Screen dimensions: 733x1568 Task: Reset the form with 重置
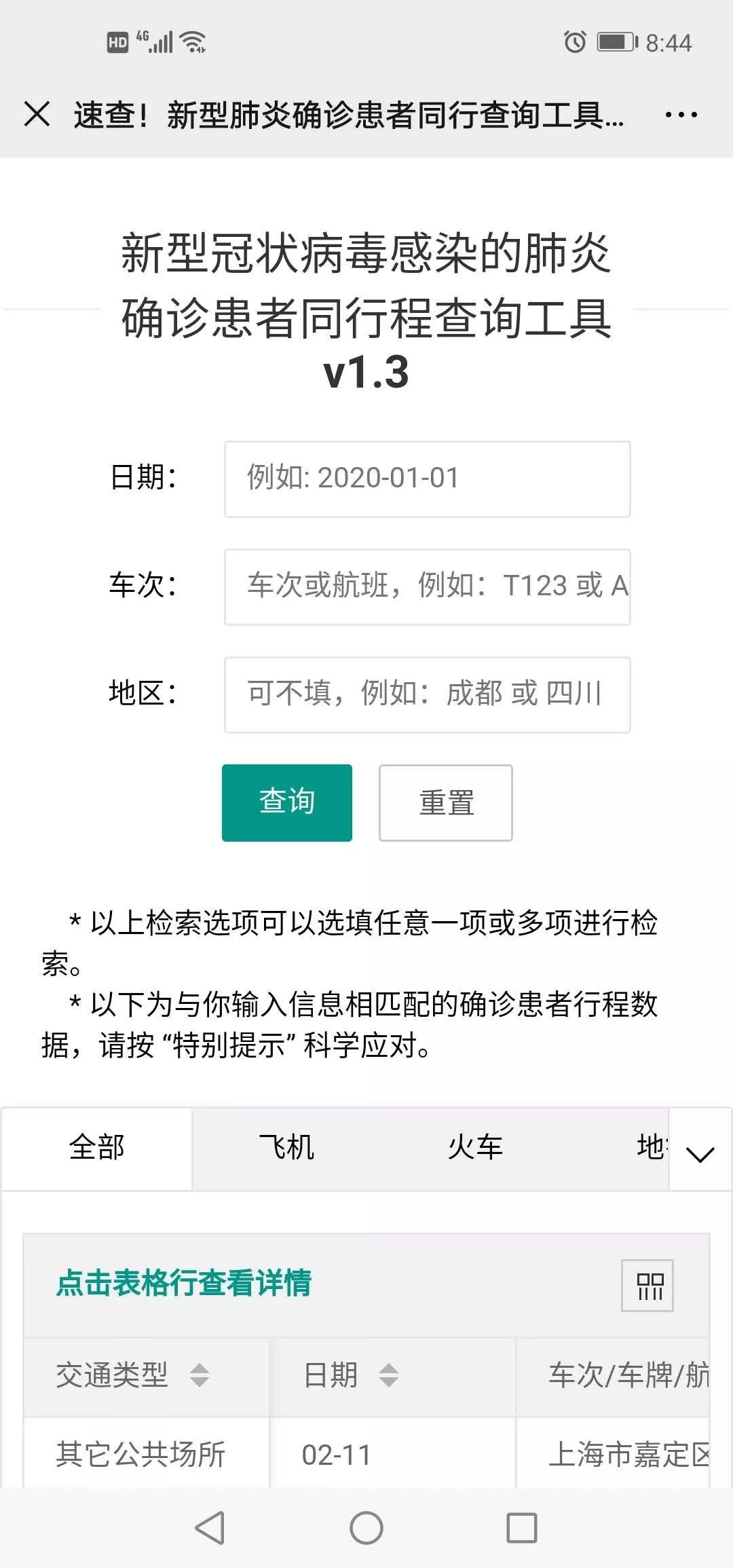445,802
